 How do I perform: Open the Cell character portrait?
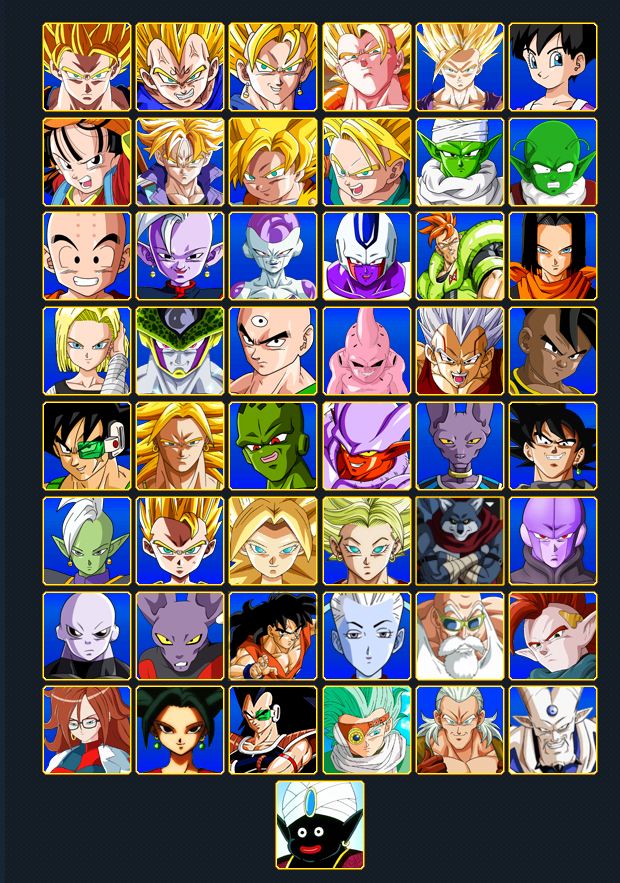180,351
